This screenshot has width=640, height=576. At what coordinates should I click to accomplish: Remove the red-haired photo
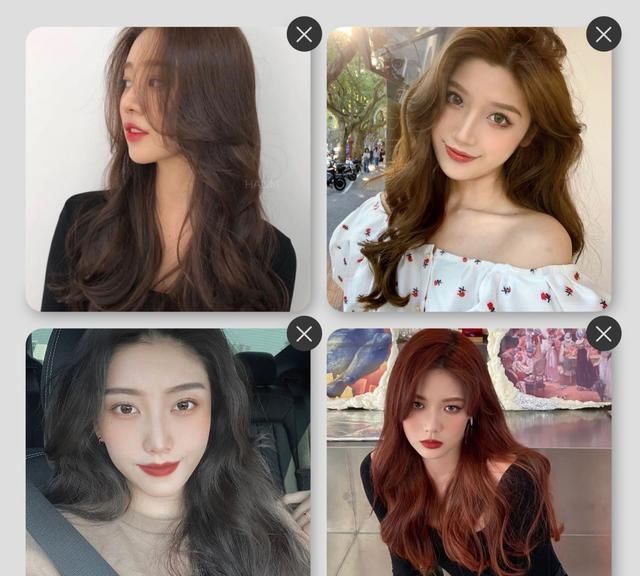tap(603, 333)
